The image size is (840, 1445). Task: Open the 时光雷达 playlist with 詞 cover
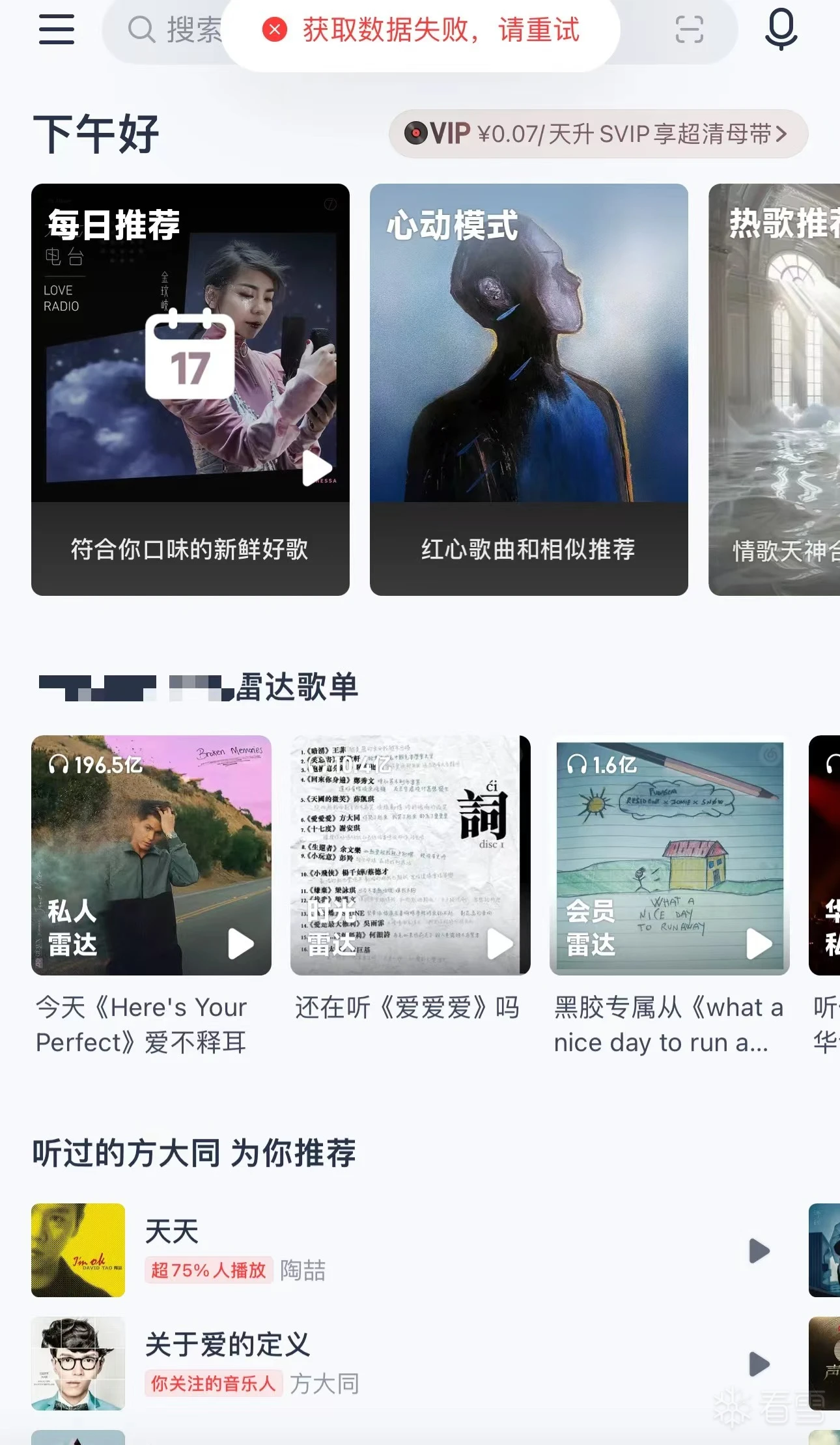(410, 854)
